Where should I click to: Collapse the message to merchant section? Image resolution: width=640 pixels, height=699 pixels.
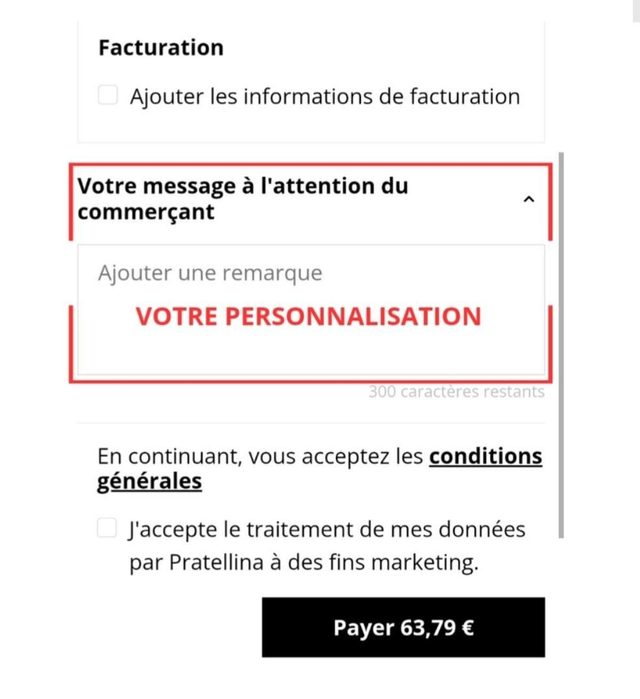coord(529,199)
